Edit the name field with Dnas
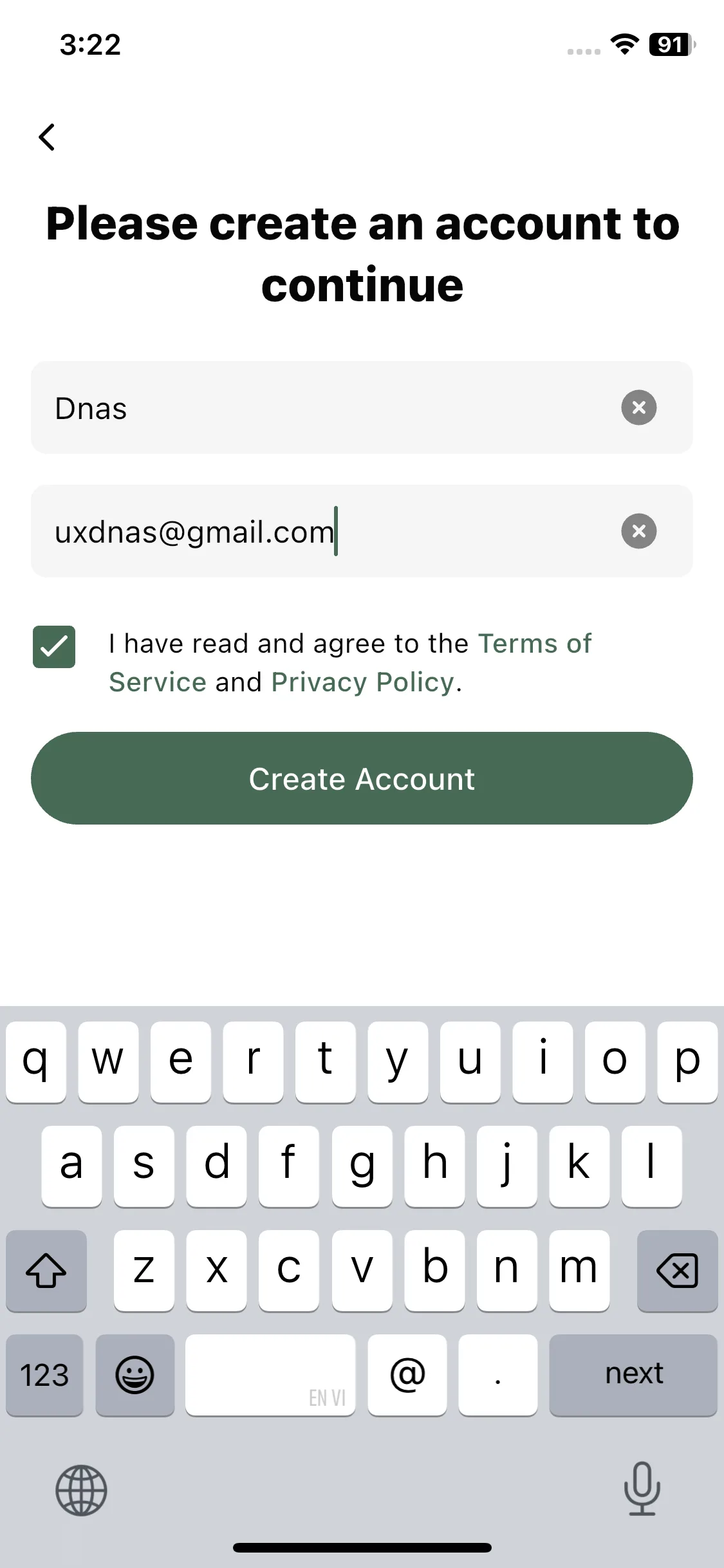The image size is (724, 1568). [x=322, y=407]
